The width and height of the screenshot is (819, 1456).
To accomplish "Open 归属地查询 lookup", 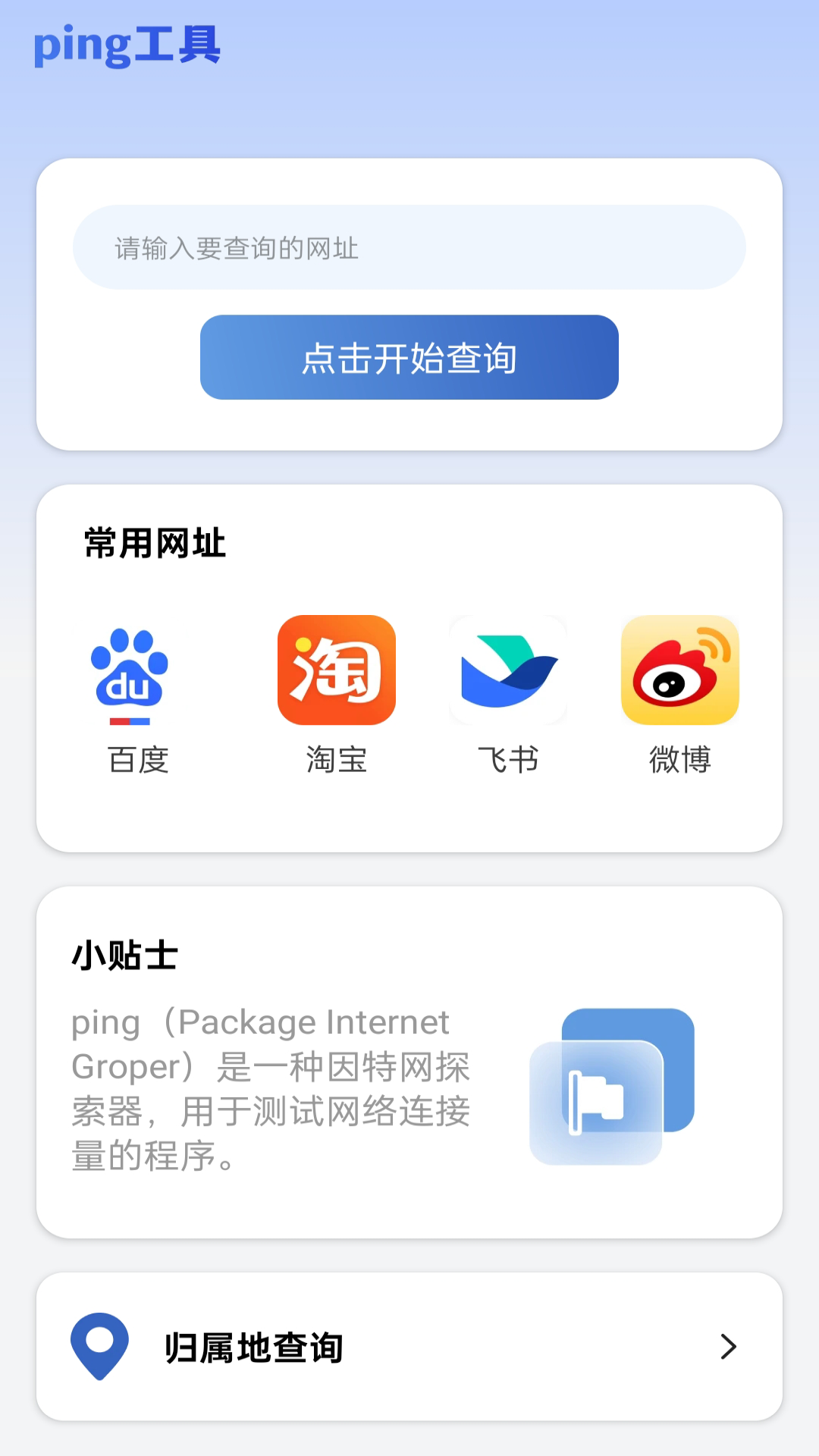I will pyautogui.click(x=409, y=1347).
